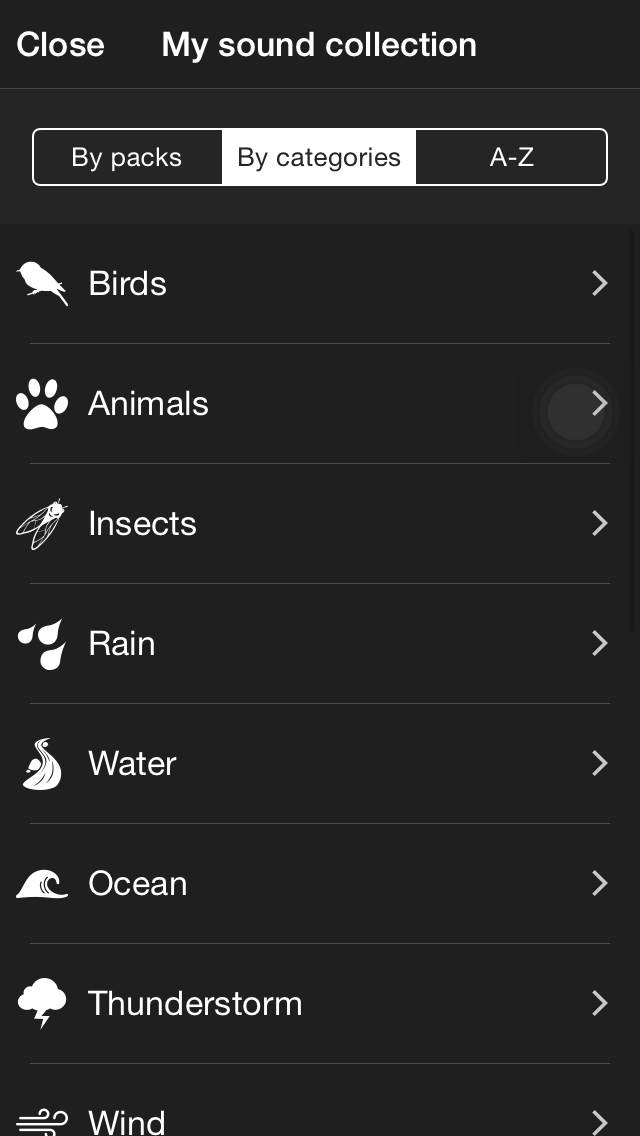Switch to the By packs view

[127, 157]
